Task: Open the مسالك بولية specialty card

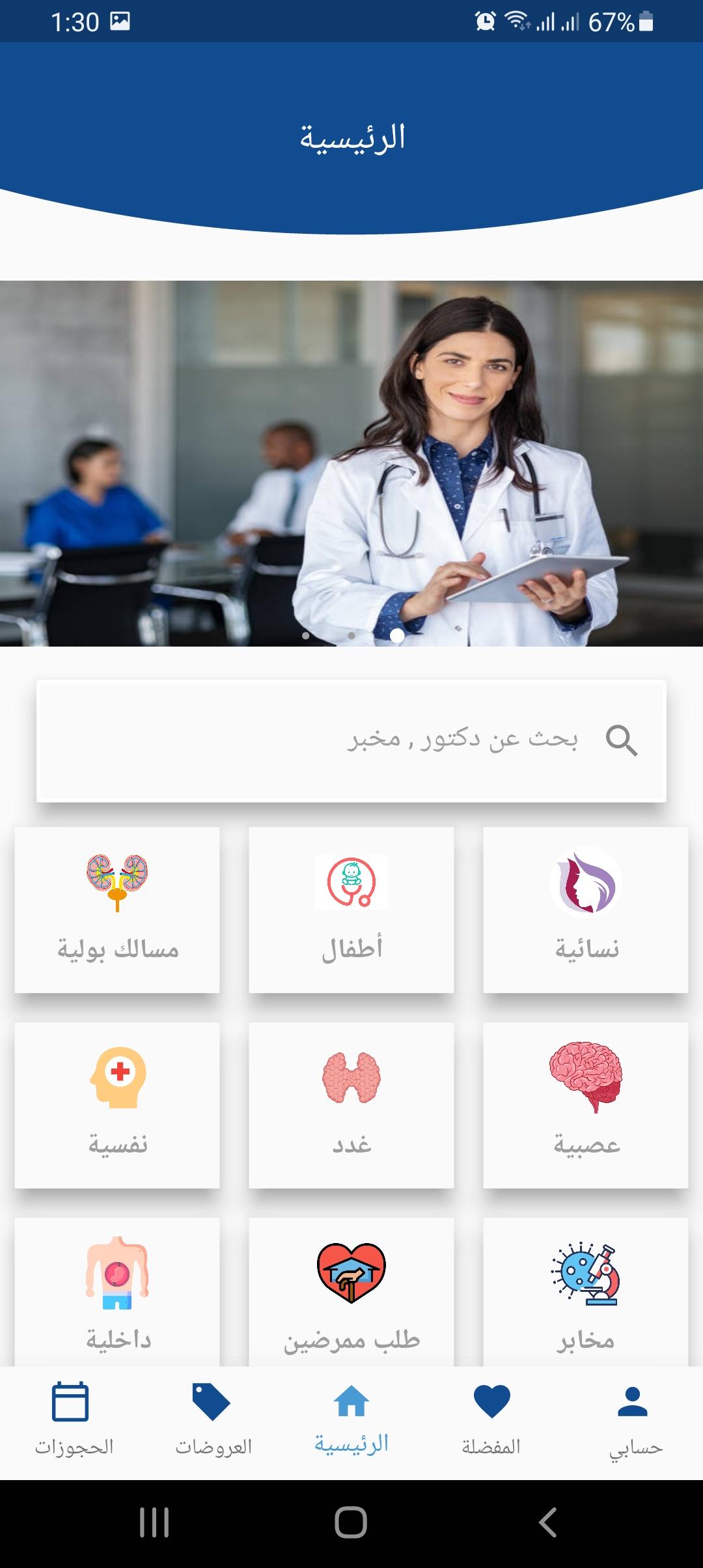Action: click(x=117, y=910)
